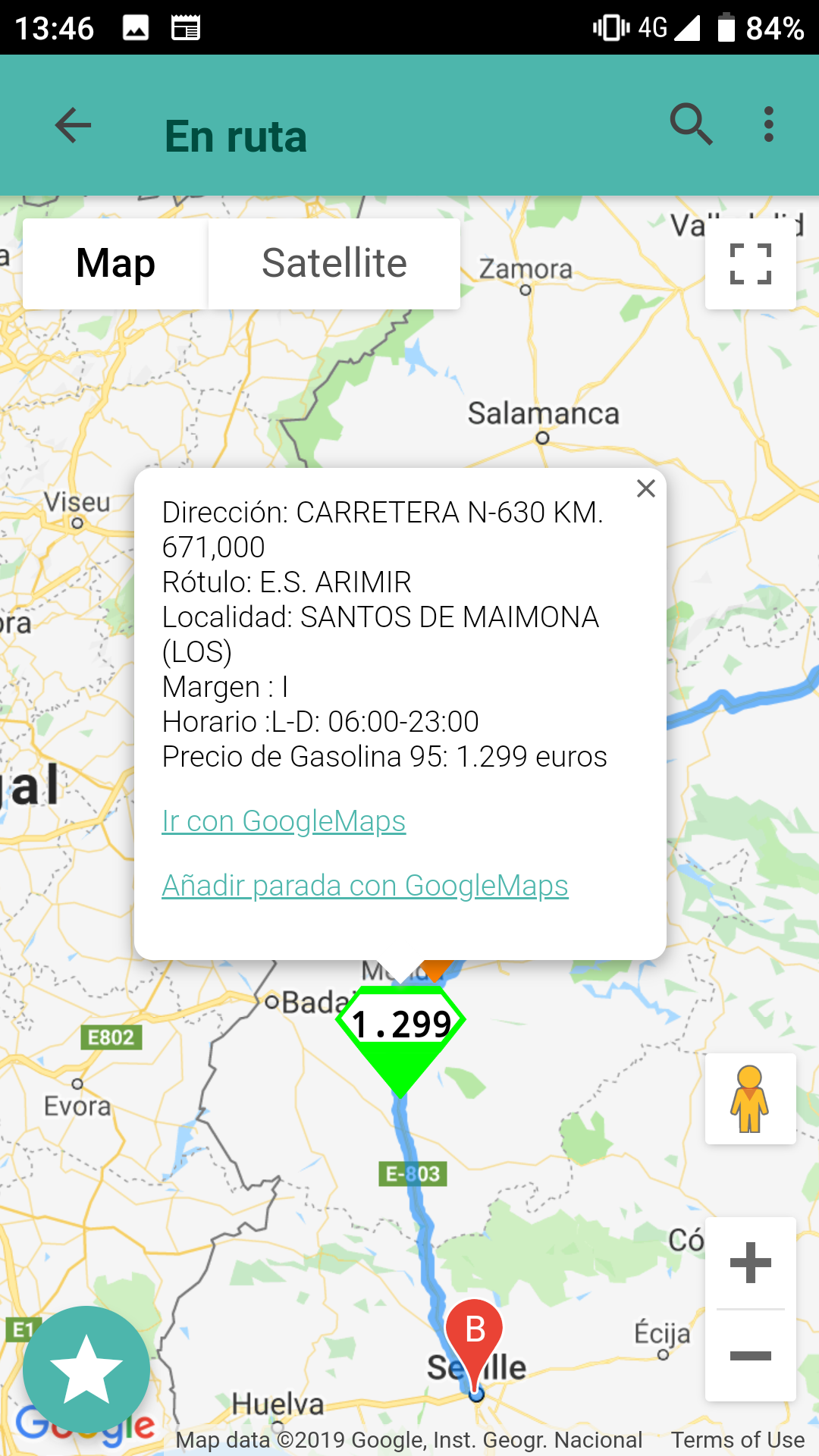Zoom out on the map
The height and width of the screenshot is (1456, 819).
(751, 1356)
